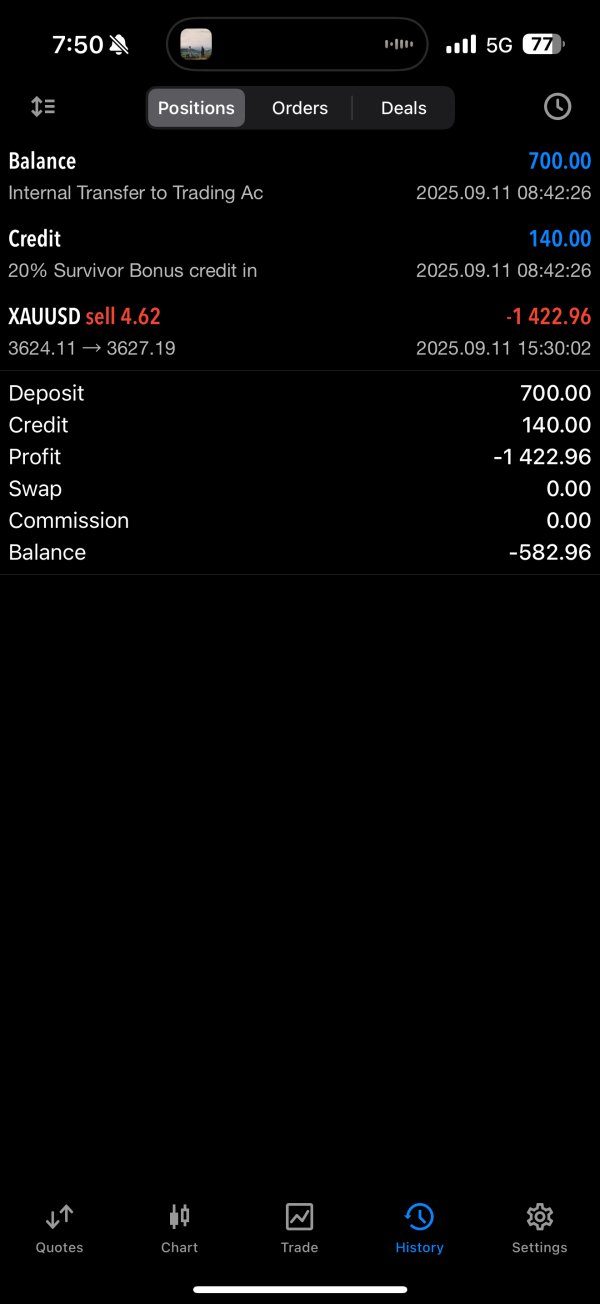The image size is (600, 1304).
Task: Open the XAUUSD sell 4.62 position
Action: point(300,332)
